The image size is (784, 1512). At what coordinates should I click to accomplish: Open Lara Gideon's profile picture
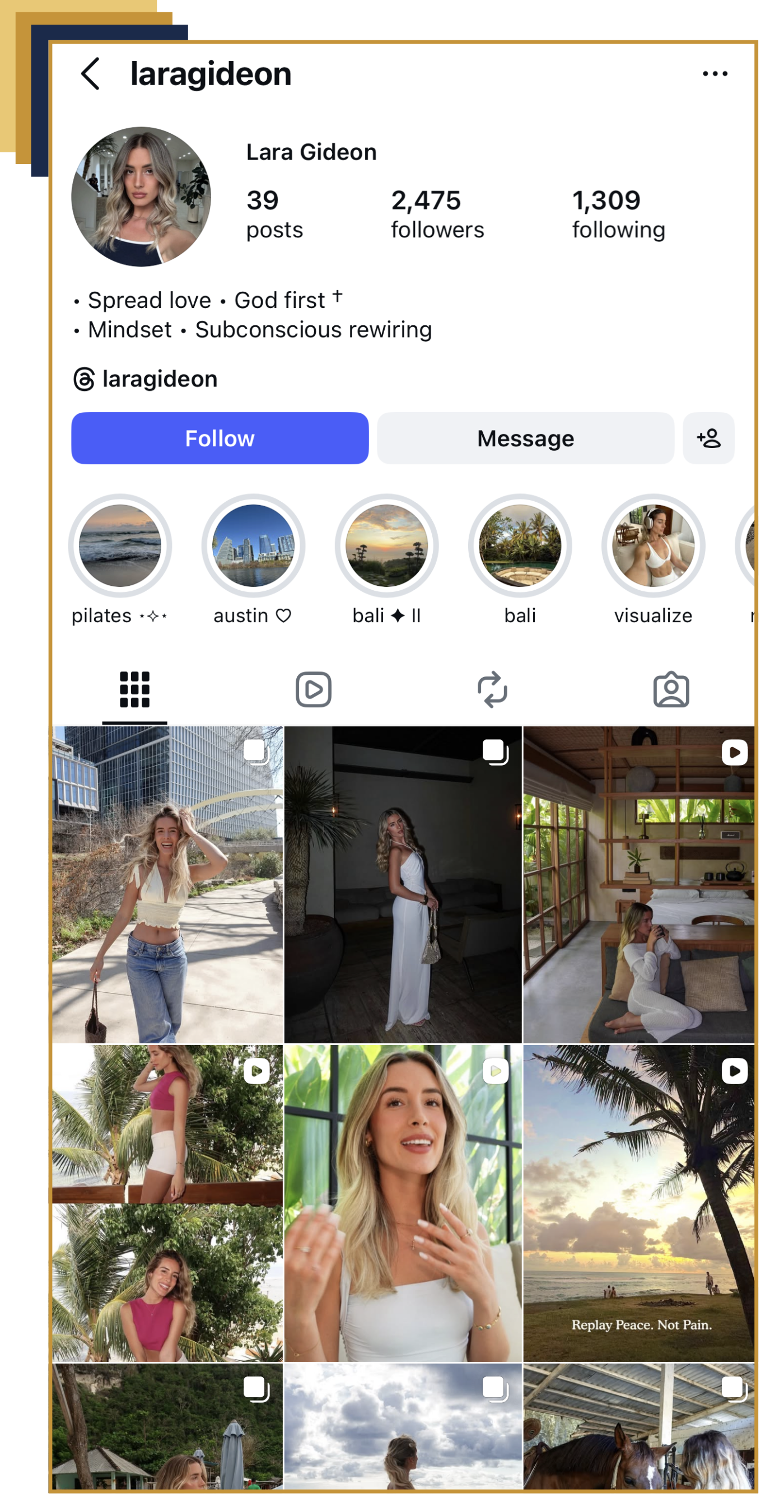click(141, 197)
